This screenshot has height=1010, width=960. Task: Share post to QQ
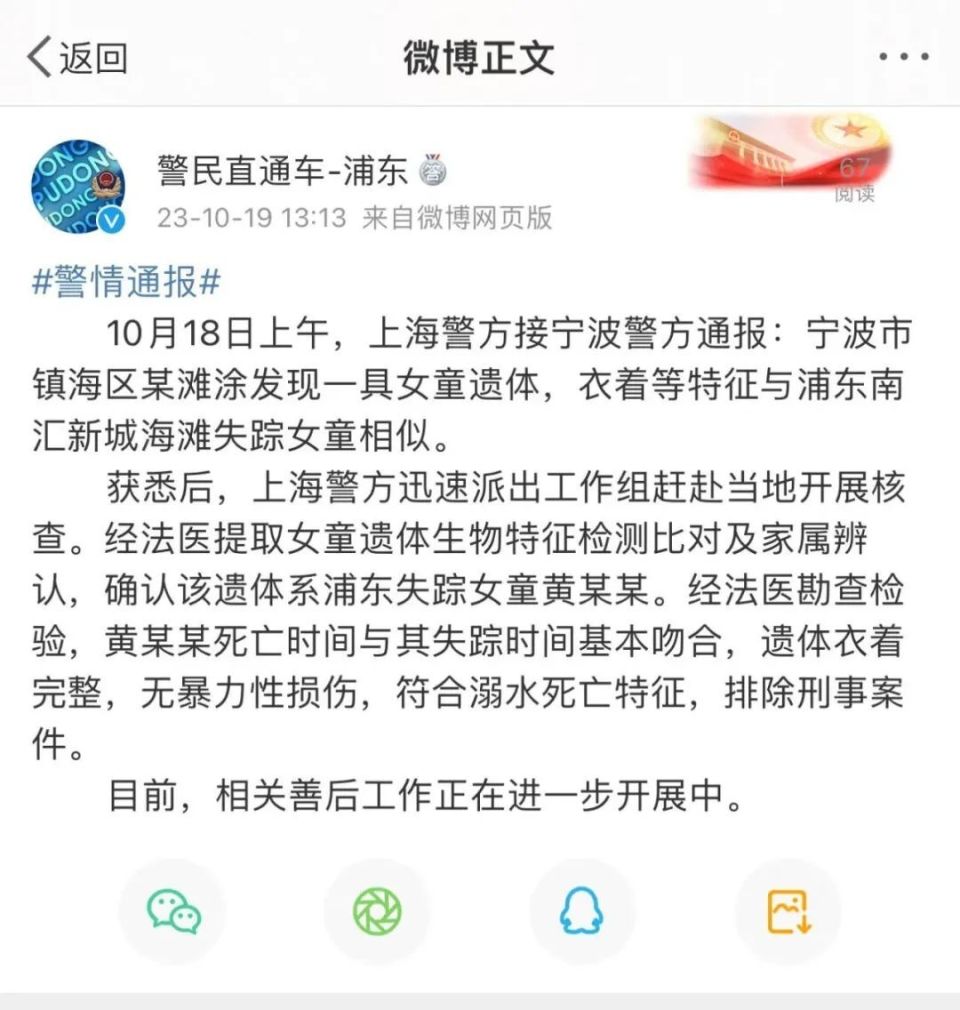(x=581, y=911)
